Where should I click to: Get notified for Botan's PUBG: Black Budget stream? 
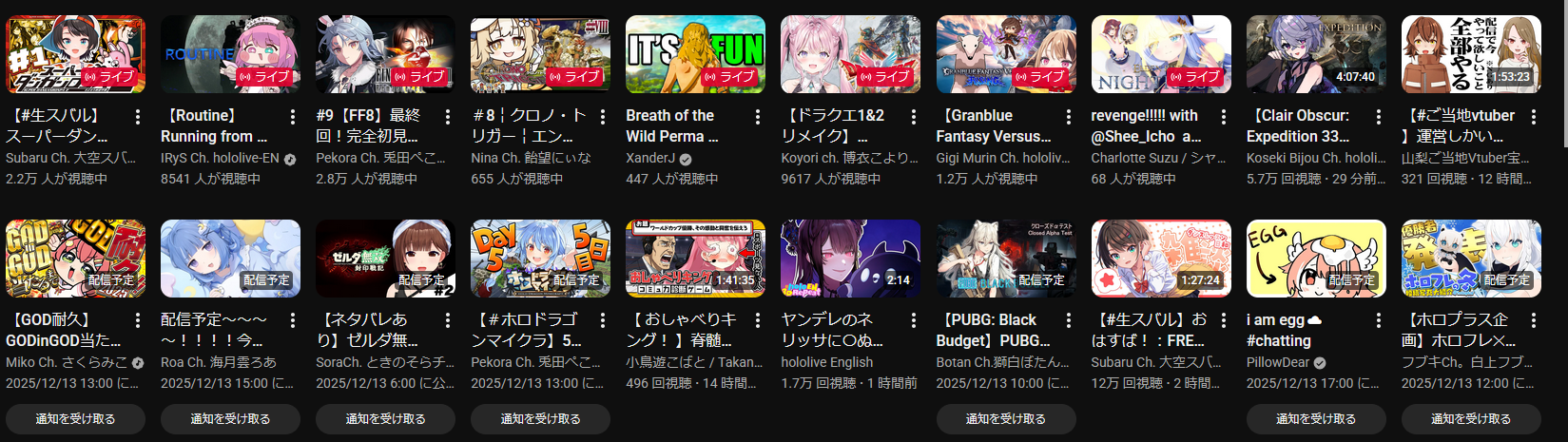(1005, 418)
